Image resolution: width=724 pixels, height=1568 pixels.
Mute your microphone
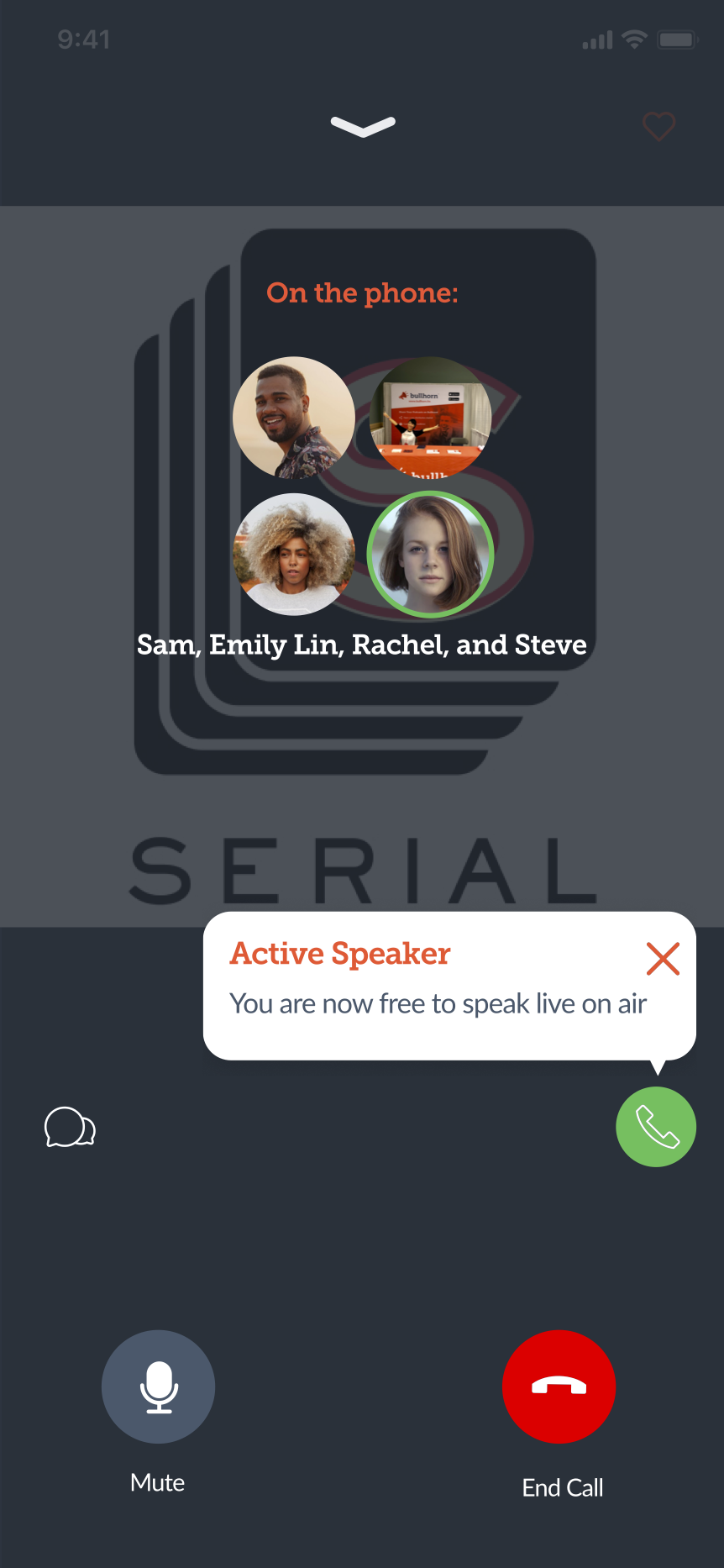[158, 1386]
